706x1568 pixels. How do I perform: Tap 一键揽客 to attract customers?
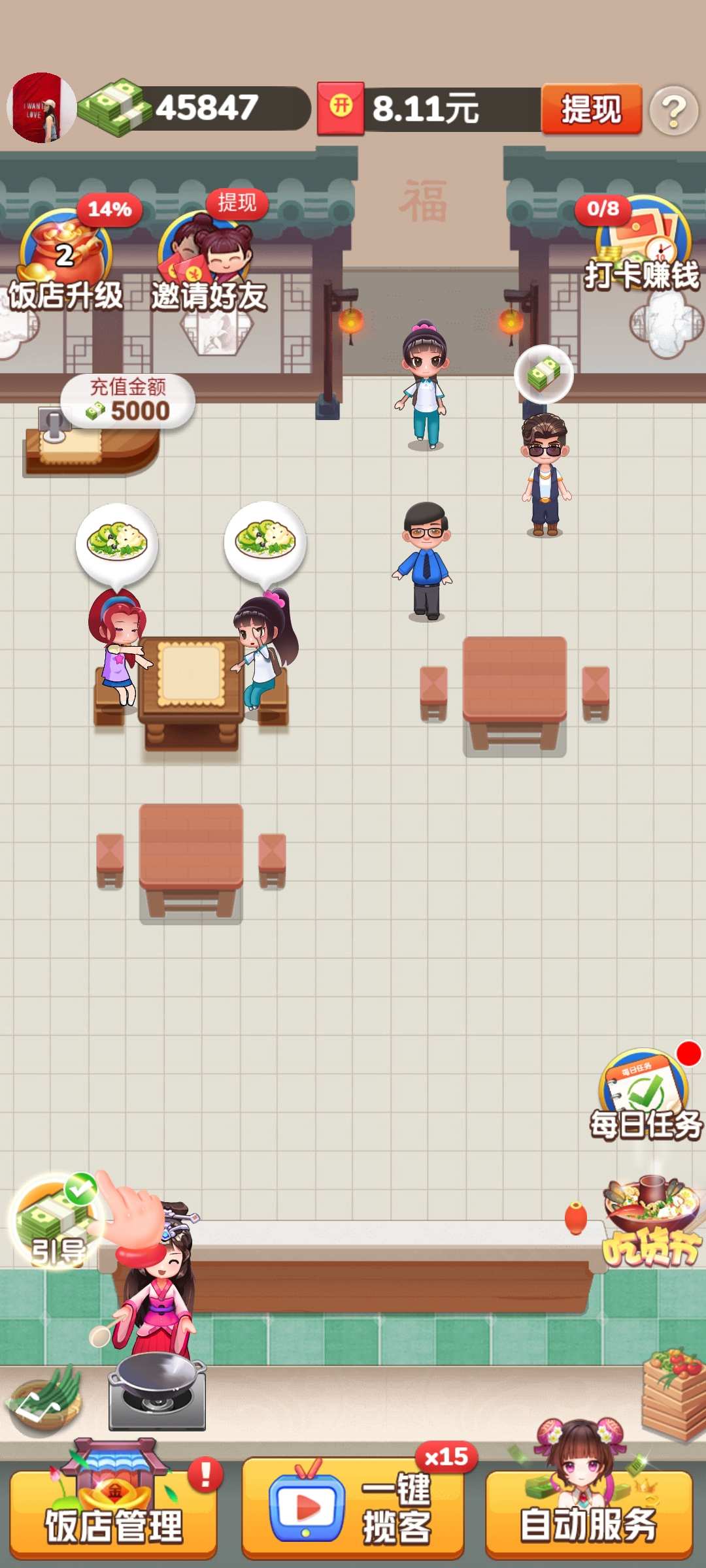(353, 1511)
